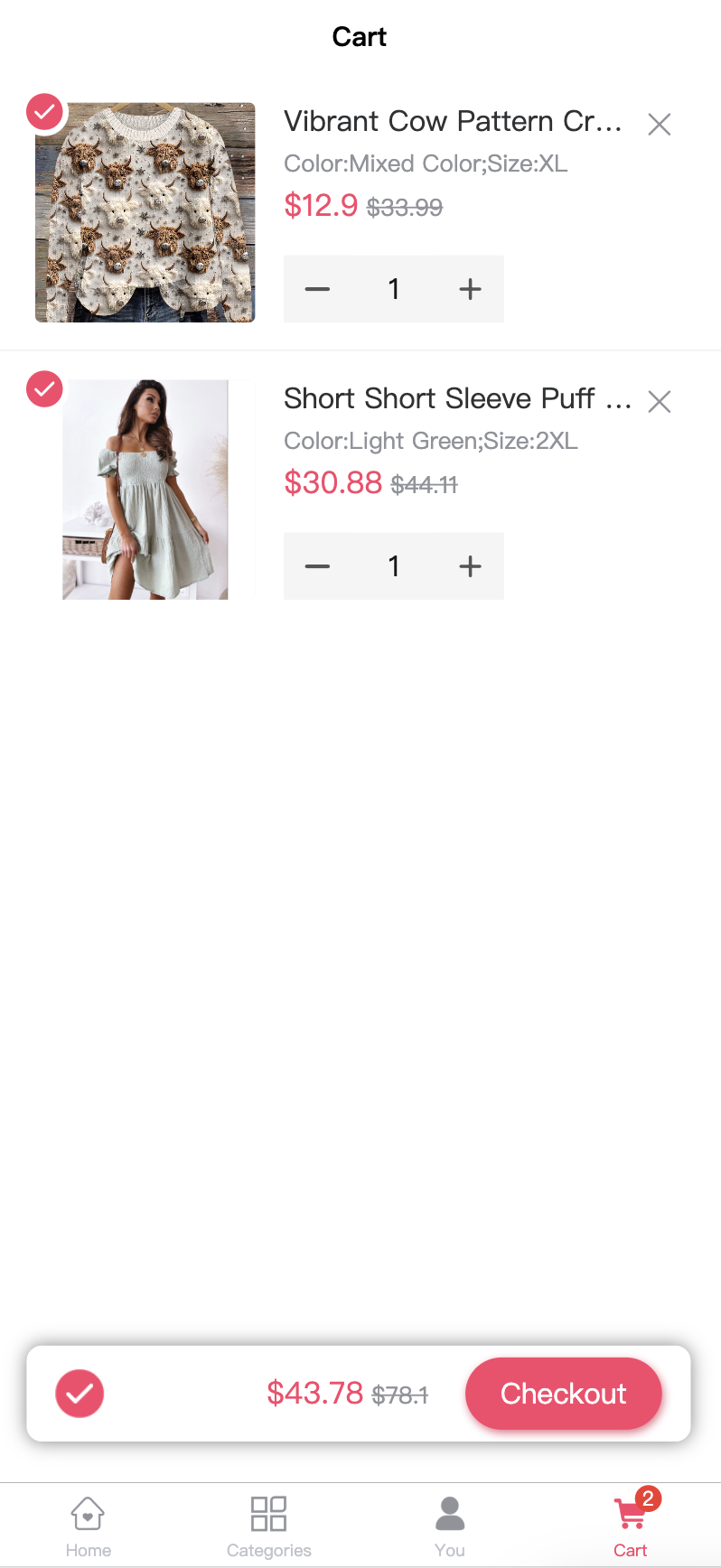Go to the Home tab
The width and height of the screenshot is (721, 1568).
(89, 1526)
